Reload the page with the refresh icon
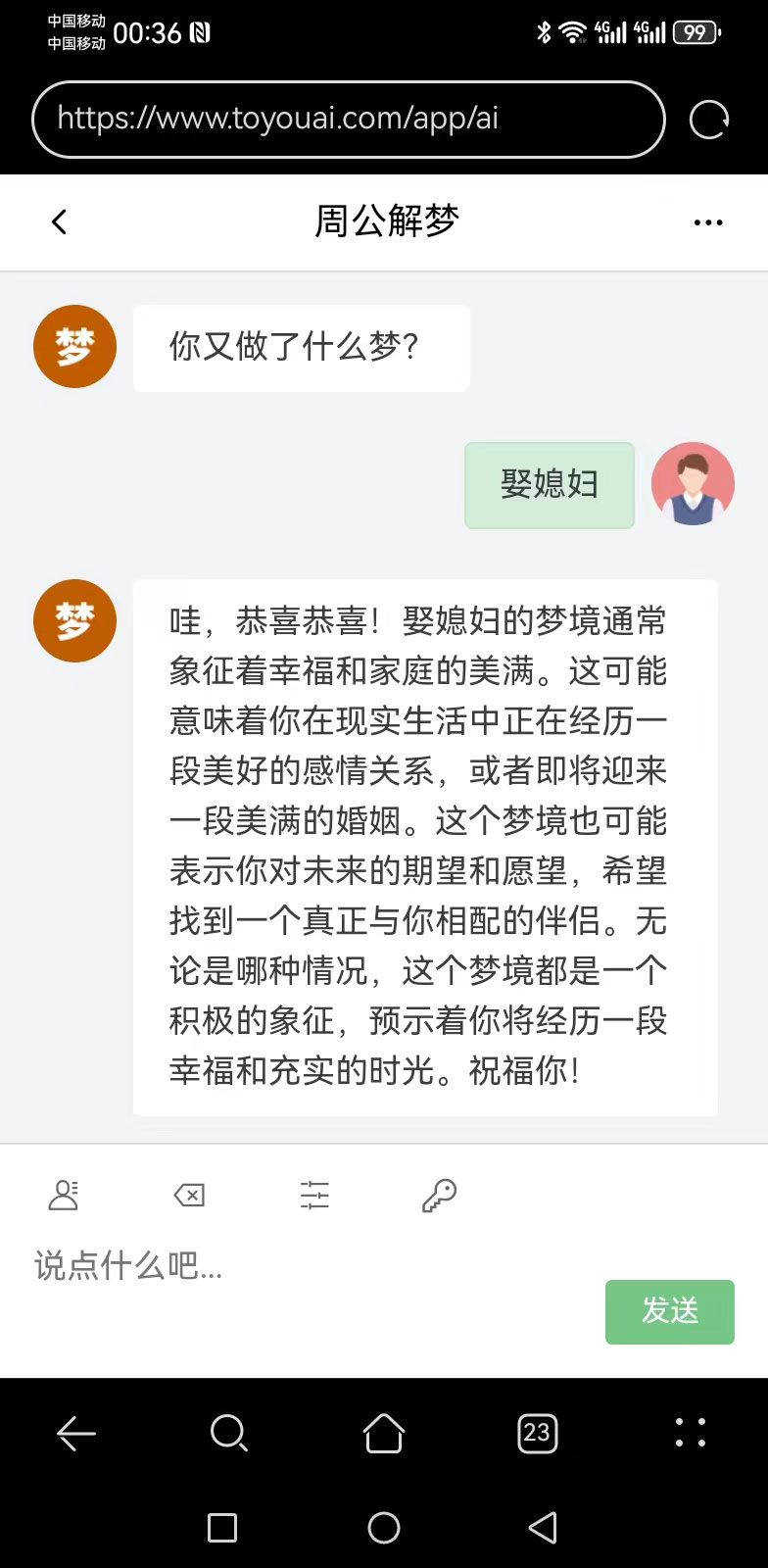This screenshot has width=768, height=1568. tap(708, 121)
